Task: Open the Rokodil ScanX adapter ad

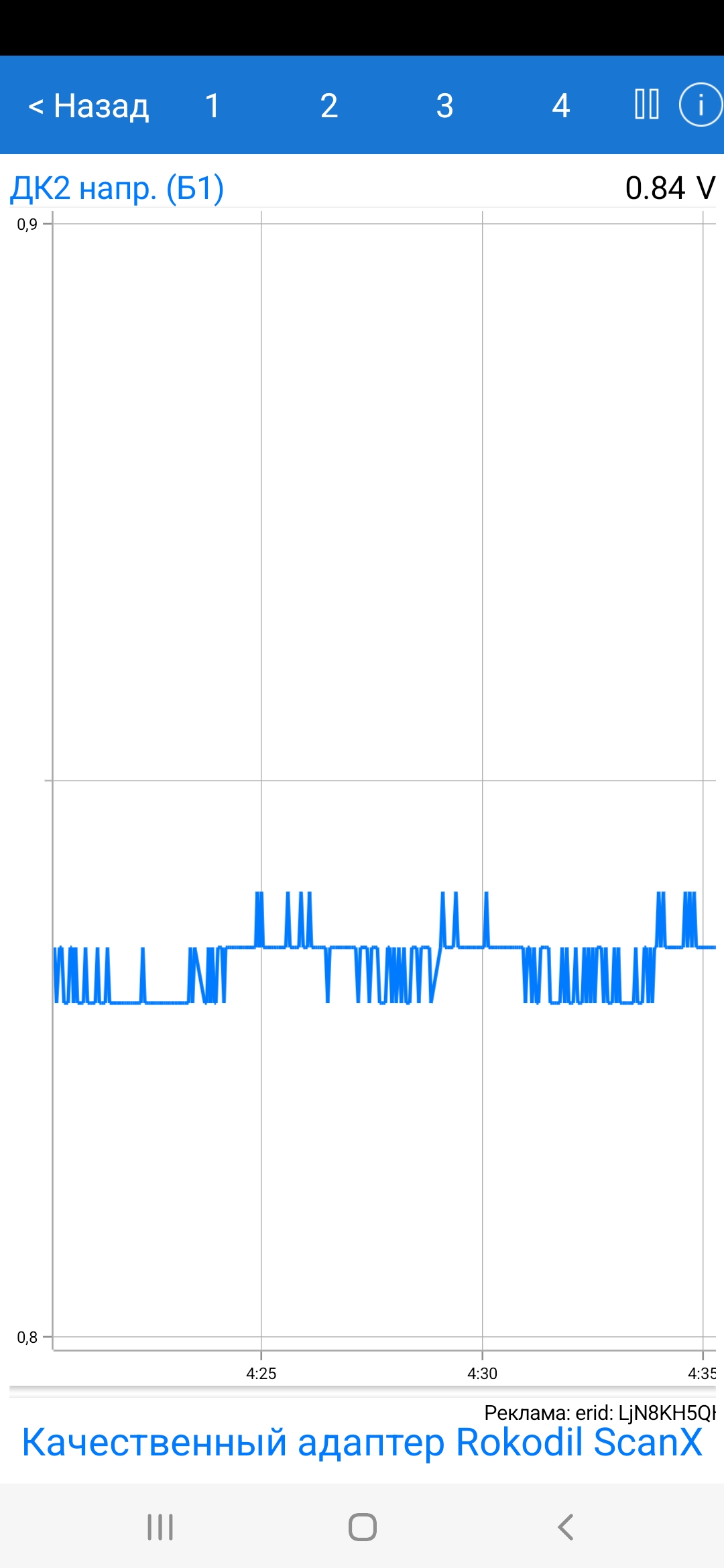Action: [x=362, y=1442]
